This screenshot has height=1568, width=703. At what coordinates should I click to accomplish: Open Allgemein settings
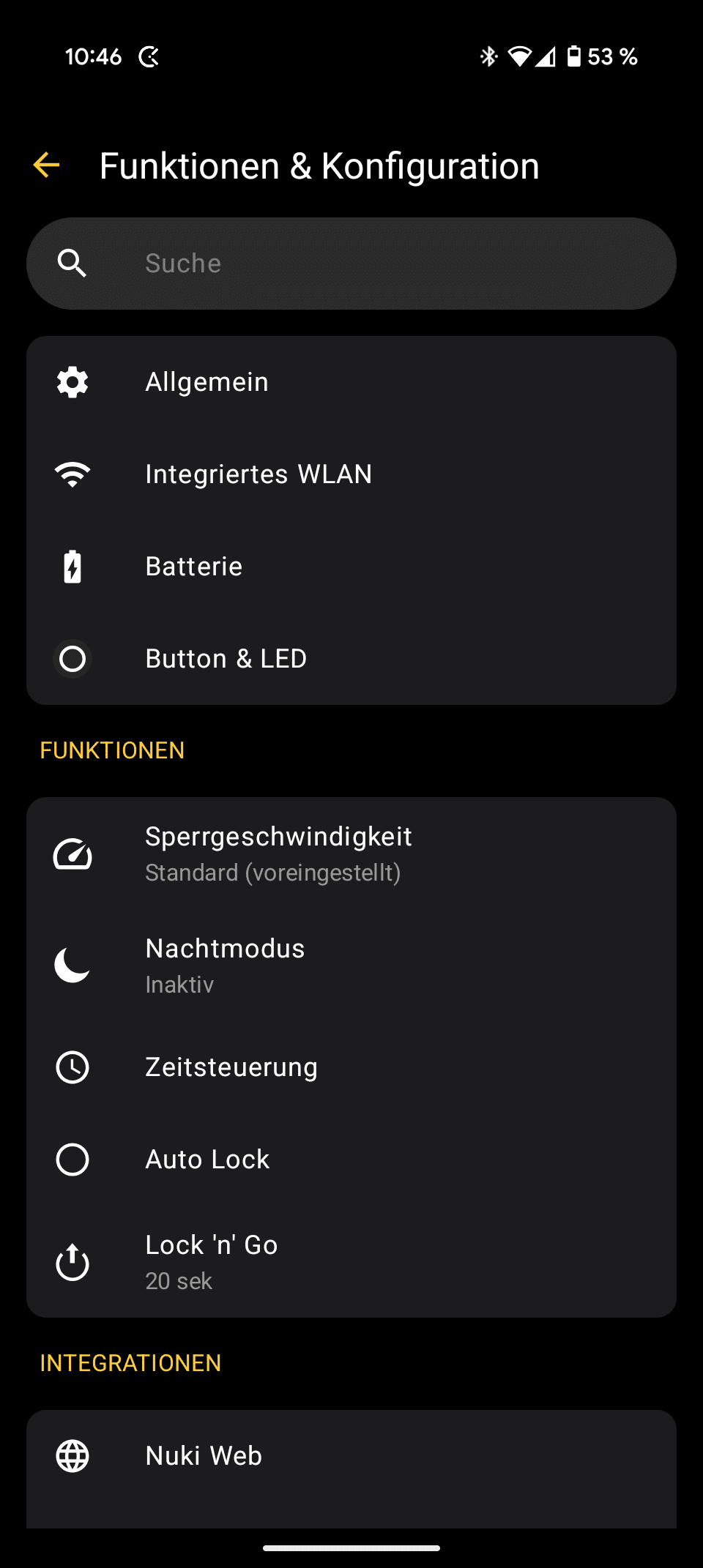[351, 382]
